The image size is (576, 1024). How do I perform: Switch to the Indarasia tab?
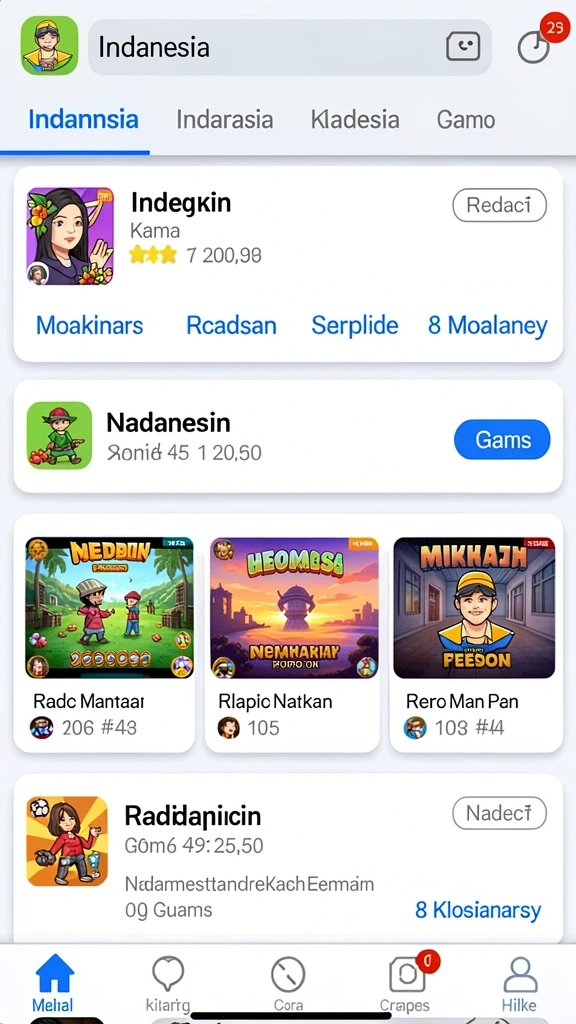click(x=225, y=120)
